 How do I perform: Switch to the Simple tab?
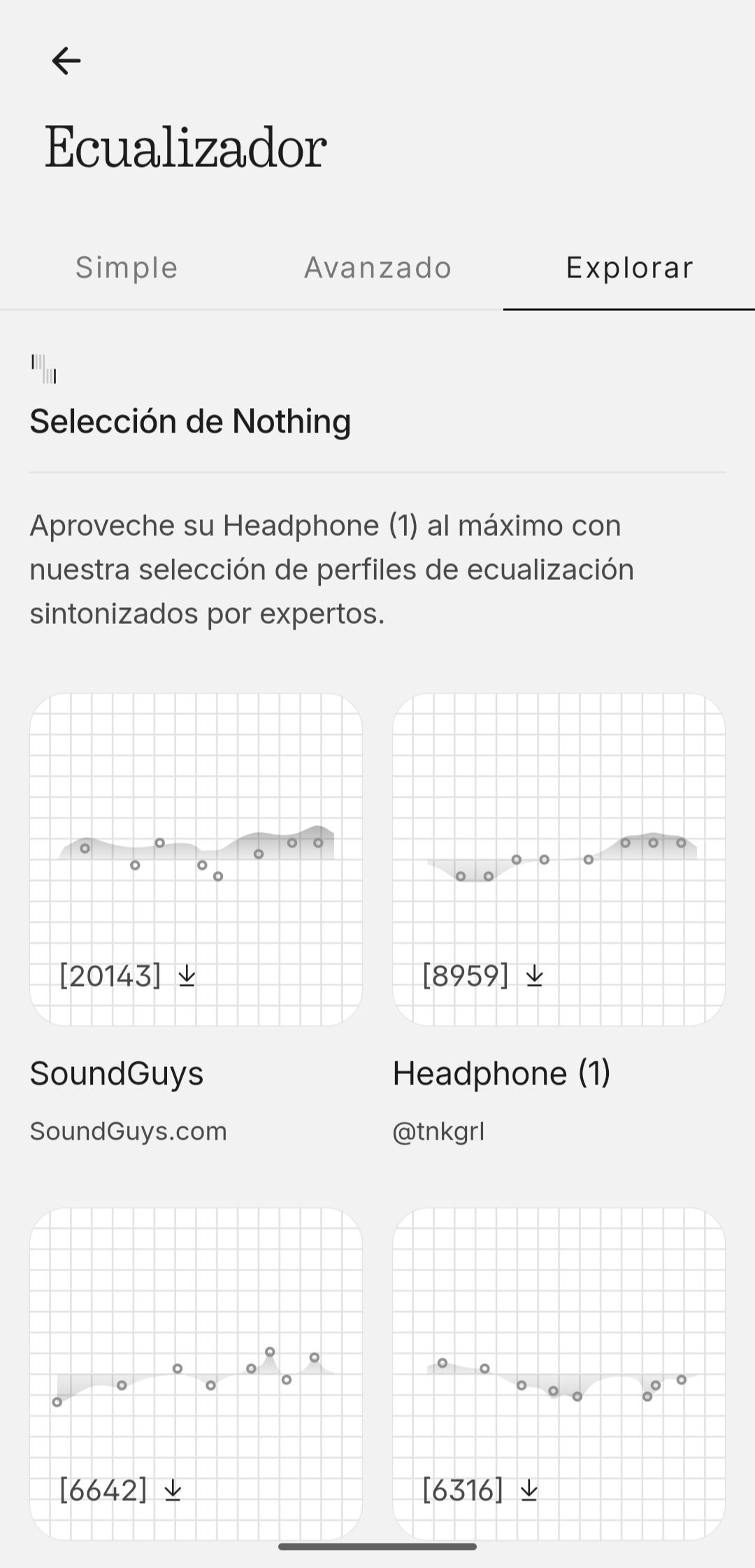coord(127,268)
